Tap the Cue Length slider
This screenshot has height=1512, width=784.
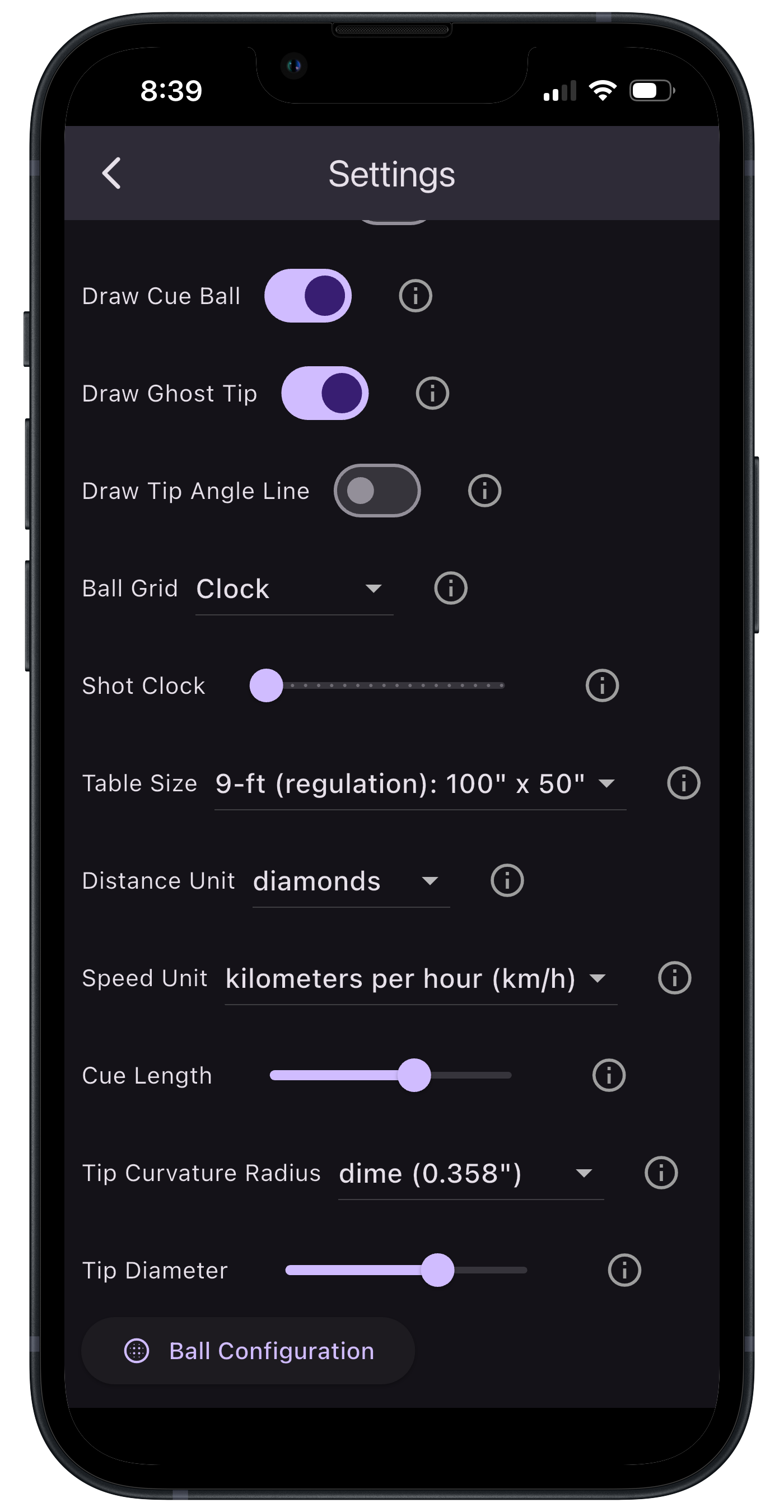click(x=390, y=1075)
